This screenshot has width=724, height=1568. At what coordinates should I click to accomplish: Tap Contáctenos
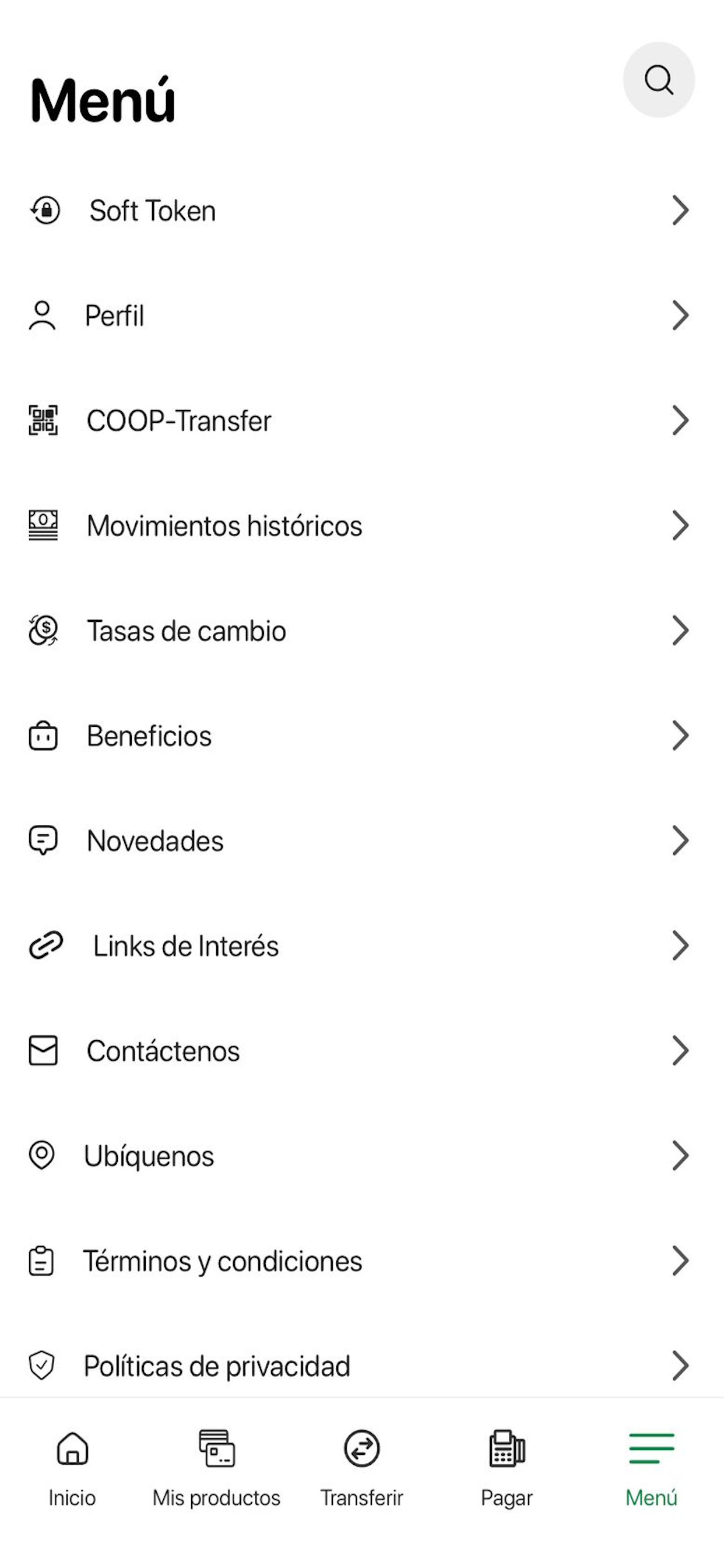pyautogui.click(x=362, y=1051)
